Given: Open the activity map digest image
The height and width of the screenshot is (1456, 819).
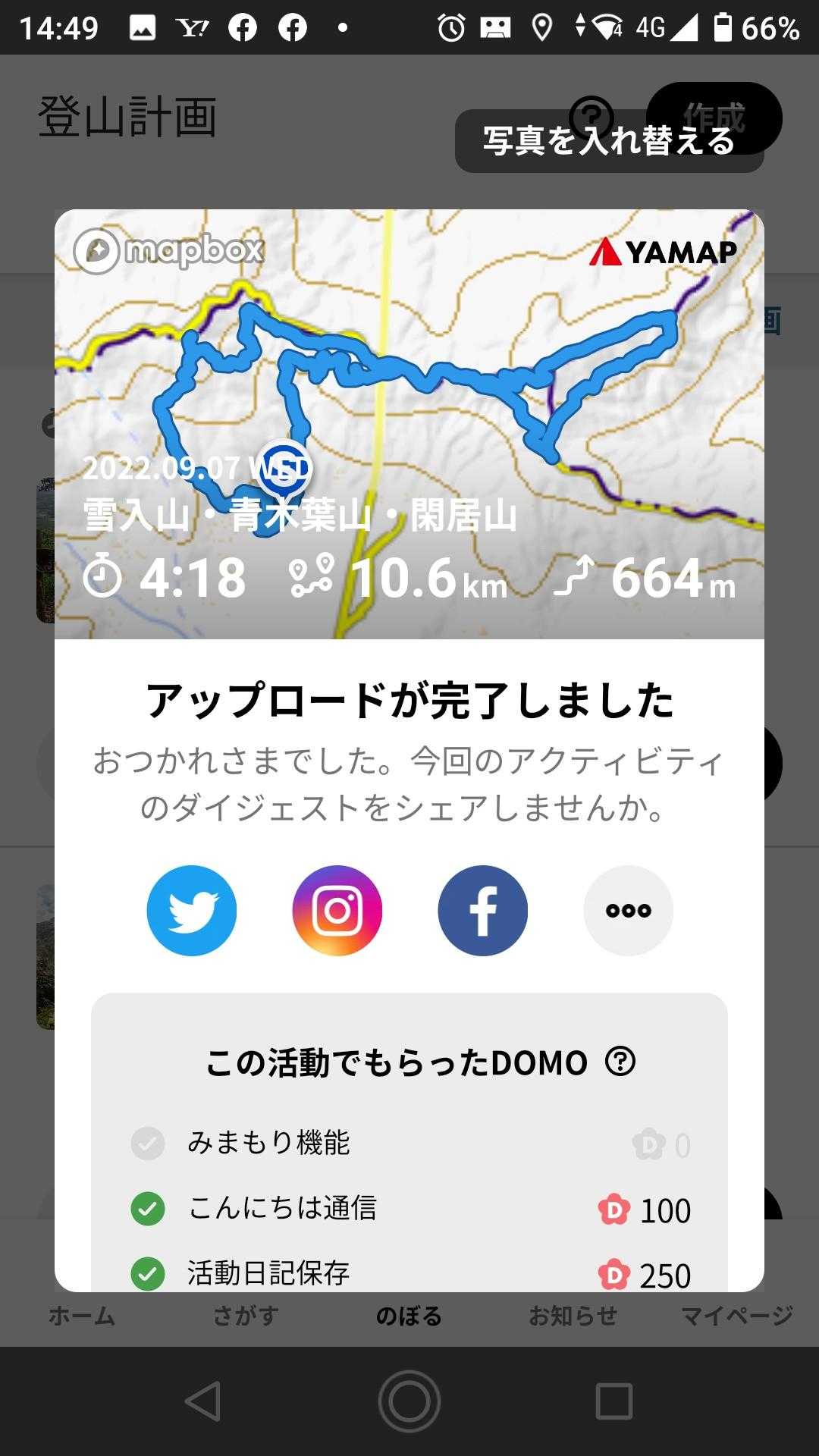Looking at the screenshot, I should click(409, 425).
